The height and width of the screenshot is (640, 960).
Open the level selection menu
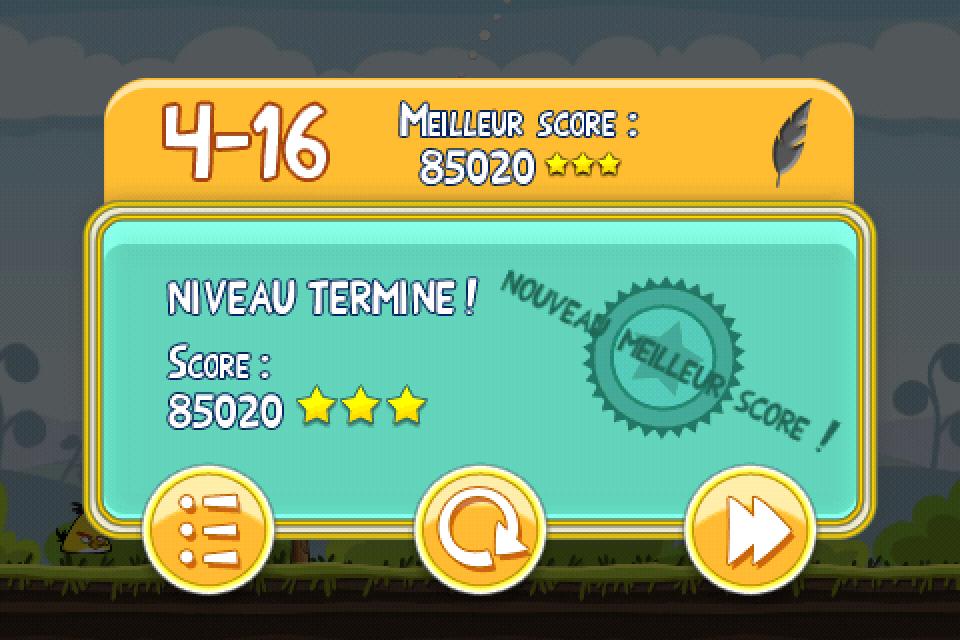pos(208,529)
